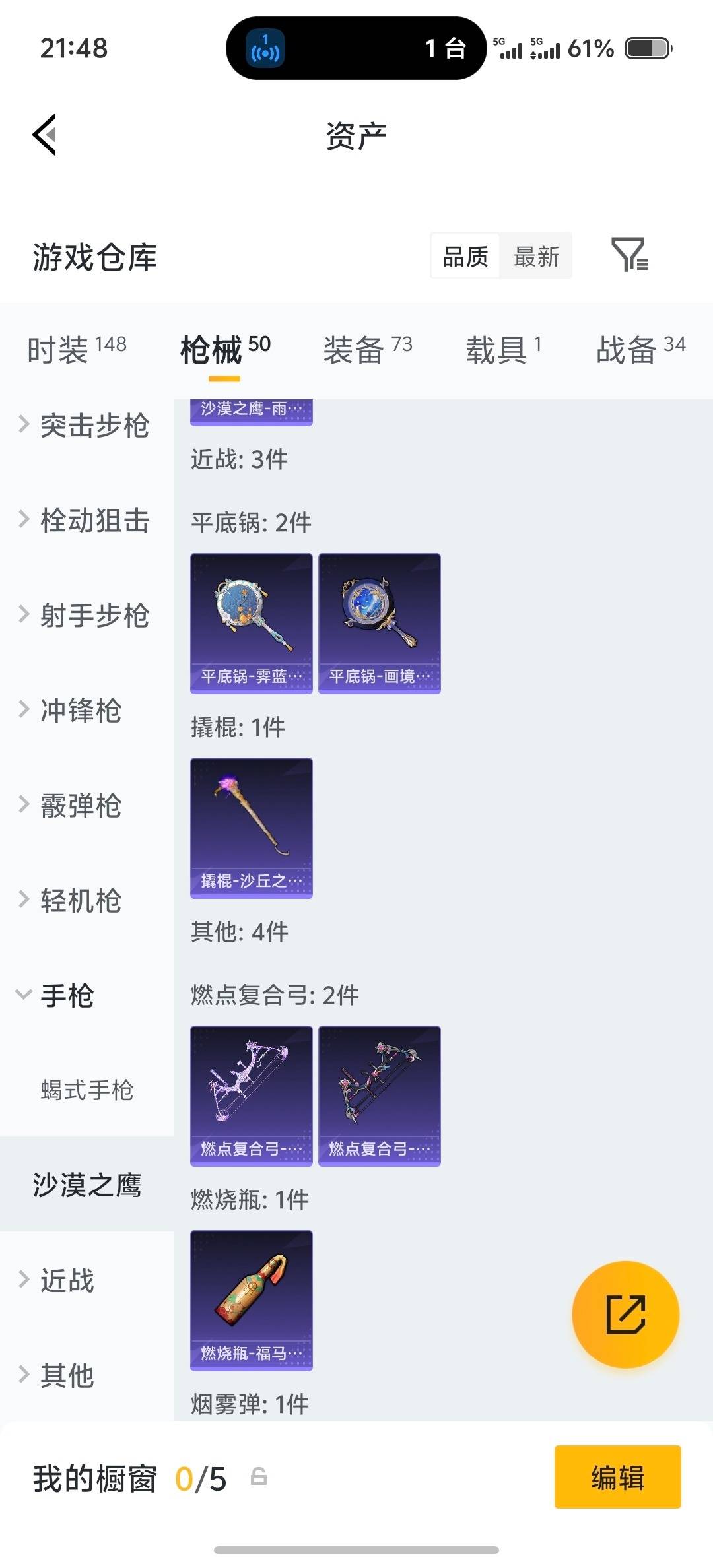This screenshot has height=1568, width=713.
Task: Expand the 霰弹枪 category
Action: 79,806
